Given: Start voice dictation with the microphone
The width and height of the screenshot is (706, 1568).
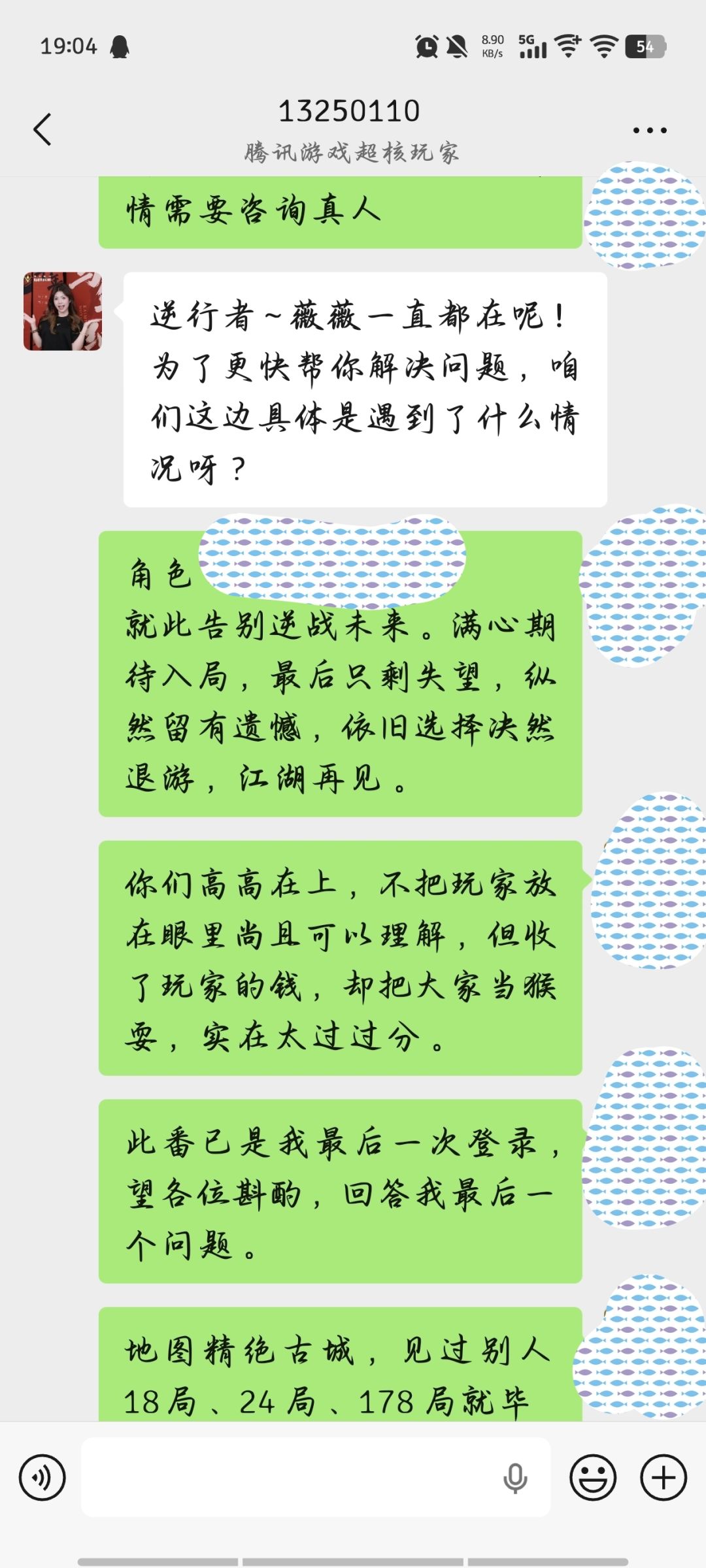Looking at the screenshot, I should pyautogui.click(x=515, y=1478).
